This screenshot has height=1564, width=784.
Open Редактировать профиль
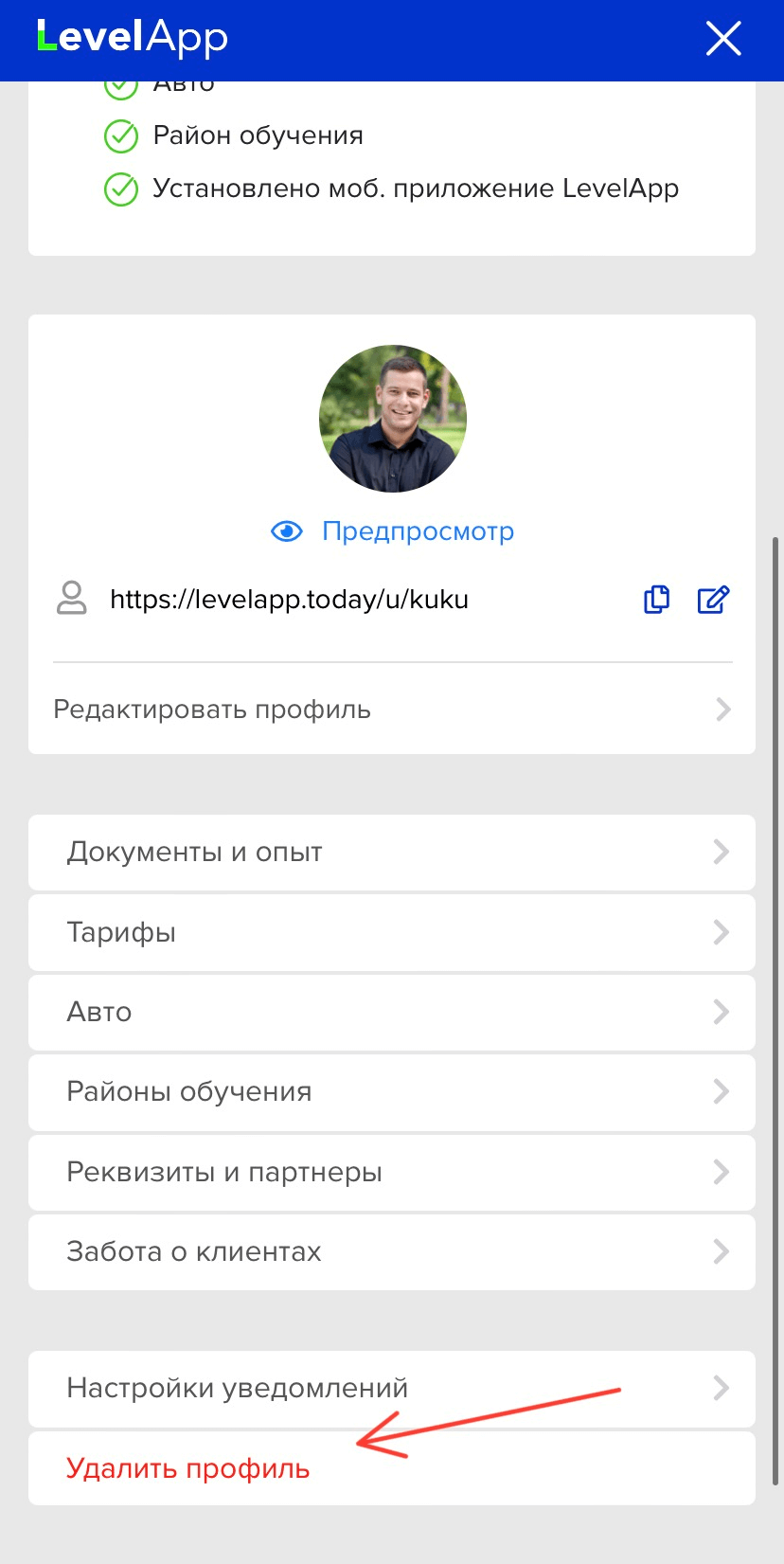[392, 710]
